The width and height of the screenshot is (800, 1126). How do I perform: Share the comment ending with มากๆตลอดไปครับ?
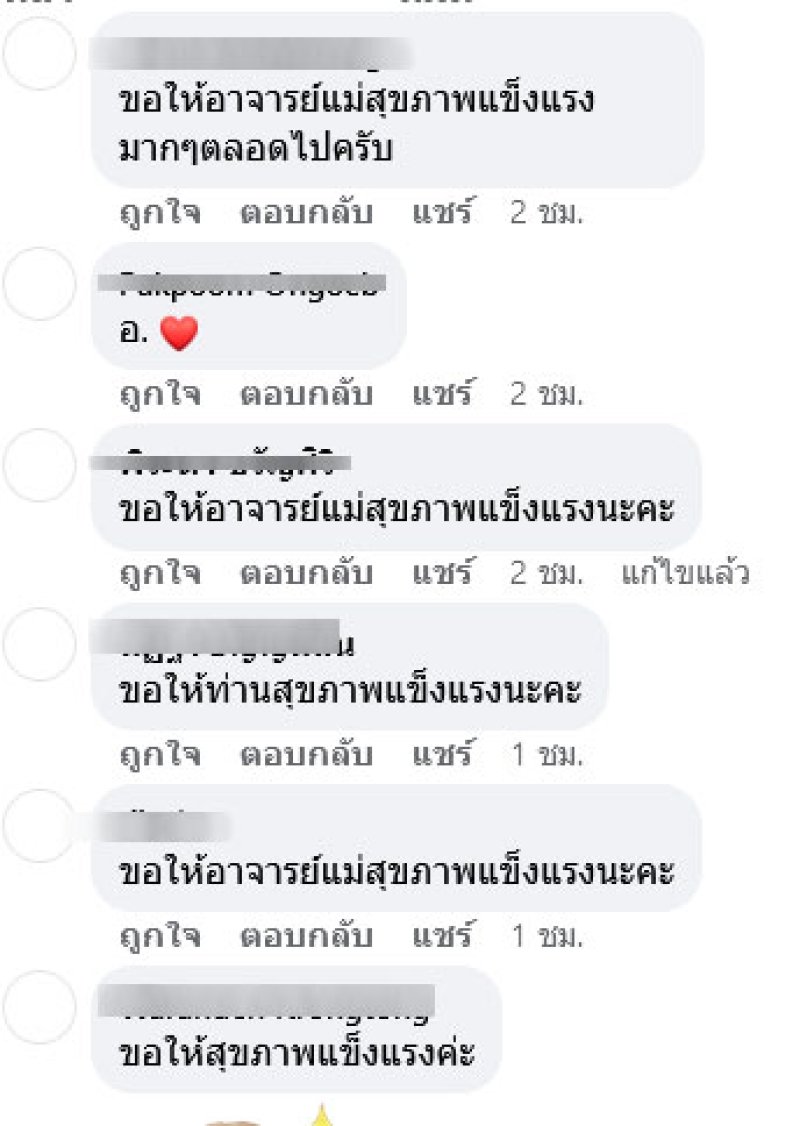[x=442, y=213]
